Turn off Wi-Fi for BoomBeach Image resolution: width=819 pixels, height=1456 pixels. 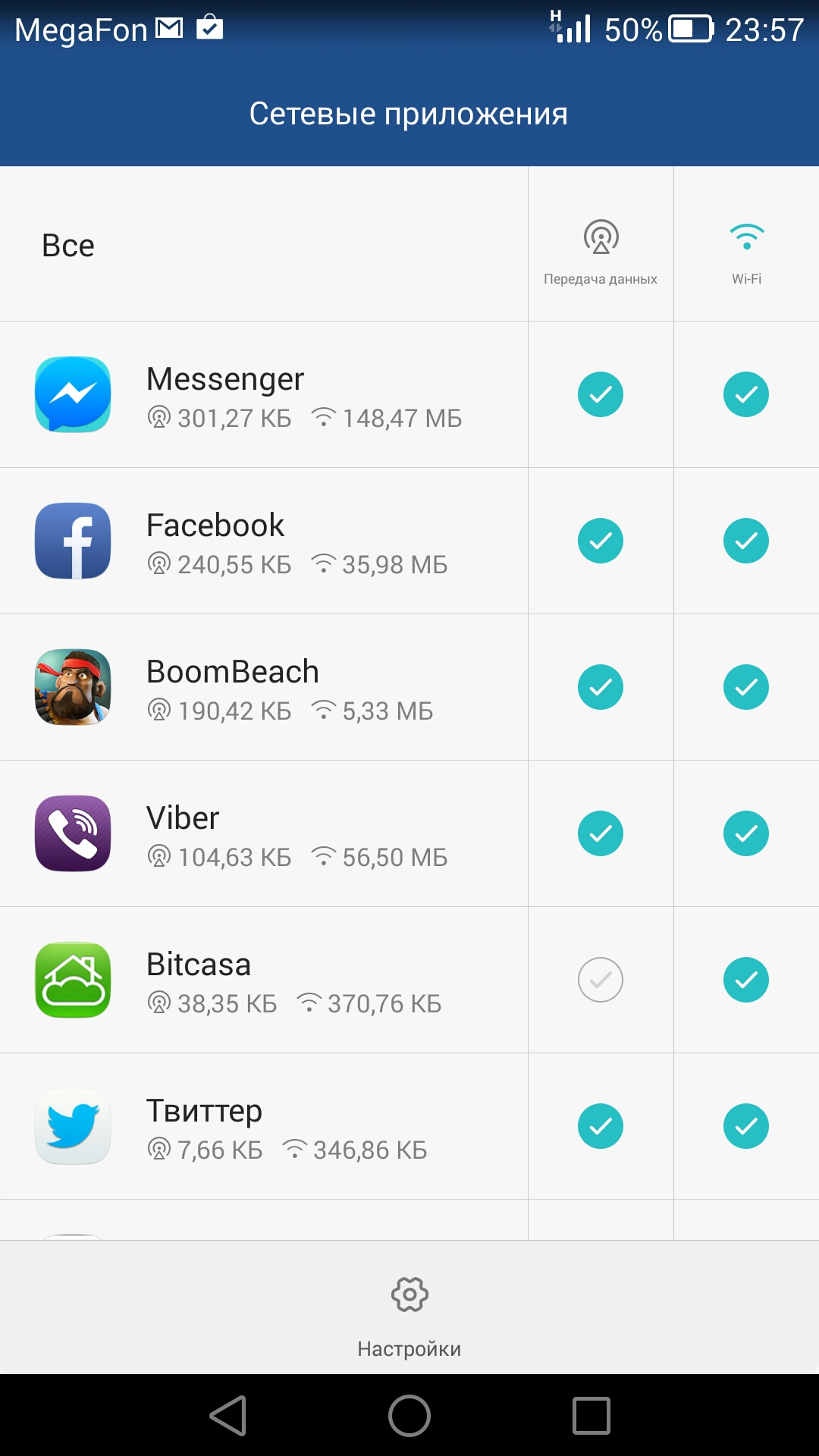745,687
